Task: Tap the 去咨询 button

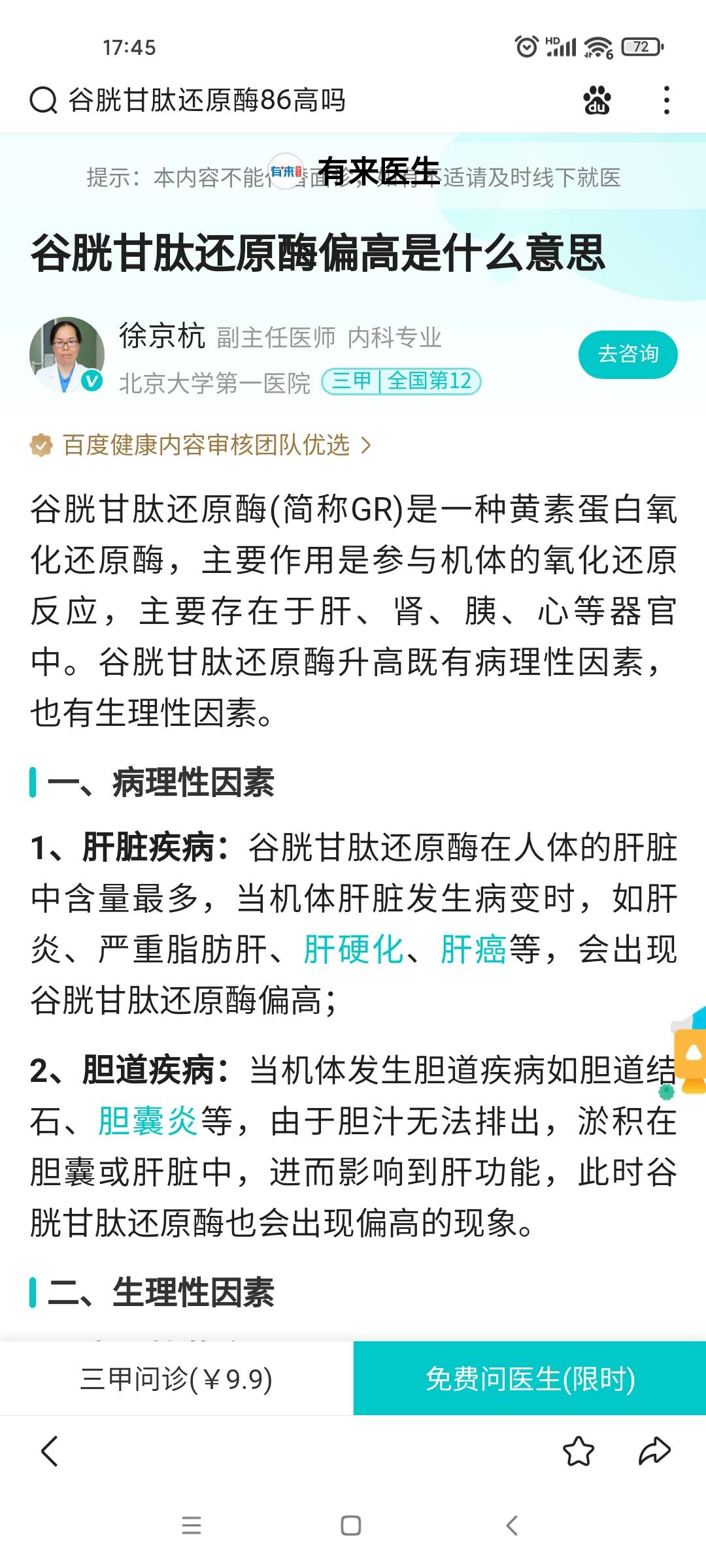Action: (628, 355)
